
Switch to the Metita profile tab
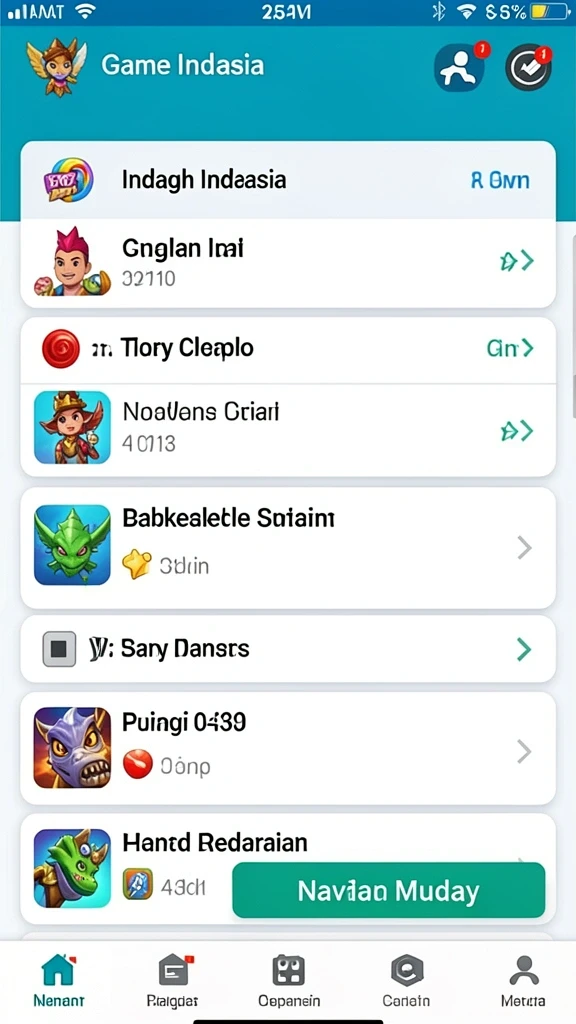click(x=523, y=980)
